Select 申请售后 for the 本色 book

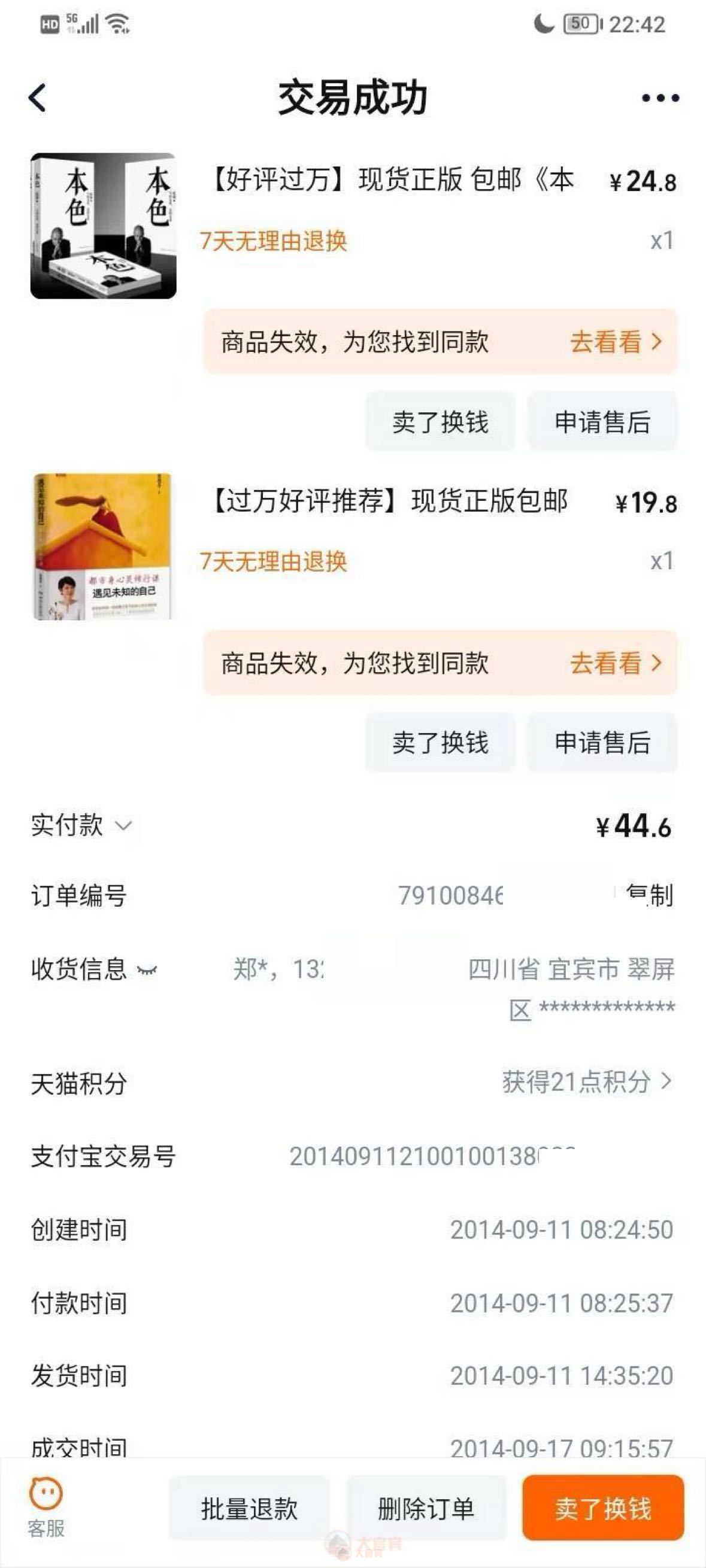pyautogui.click(x=602, y=422)
